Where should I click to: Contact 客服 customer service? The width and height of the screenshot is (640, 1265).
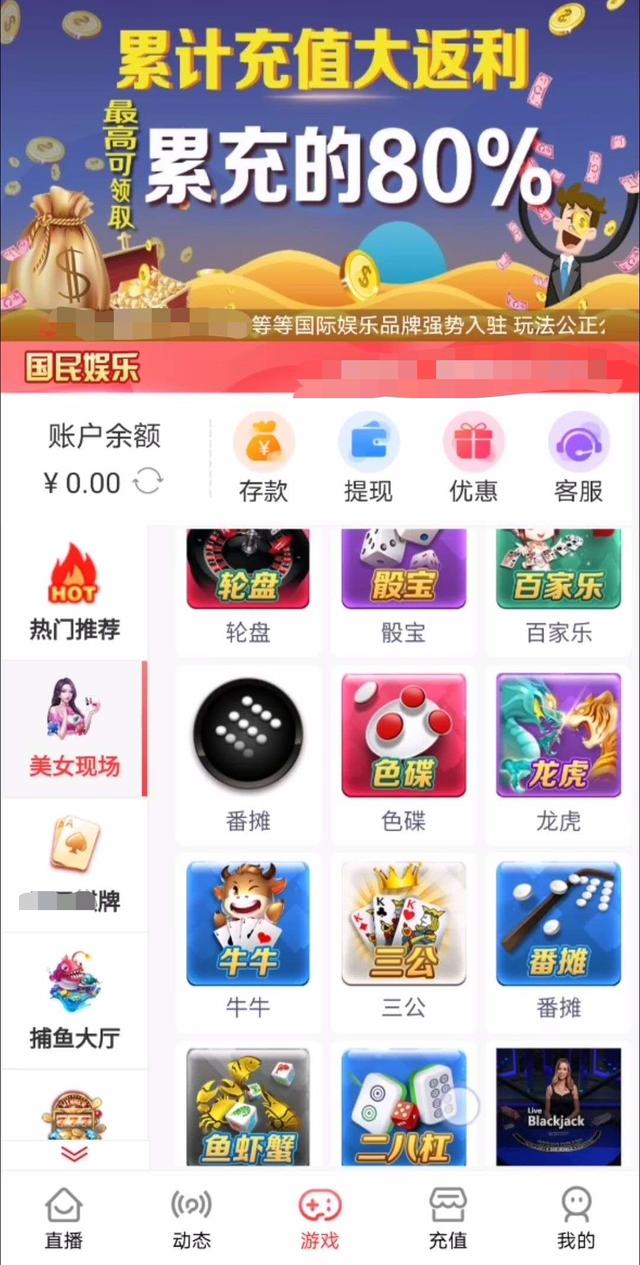(579, 461)
